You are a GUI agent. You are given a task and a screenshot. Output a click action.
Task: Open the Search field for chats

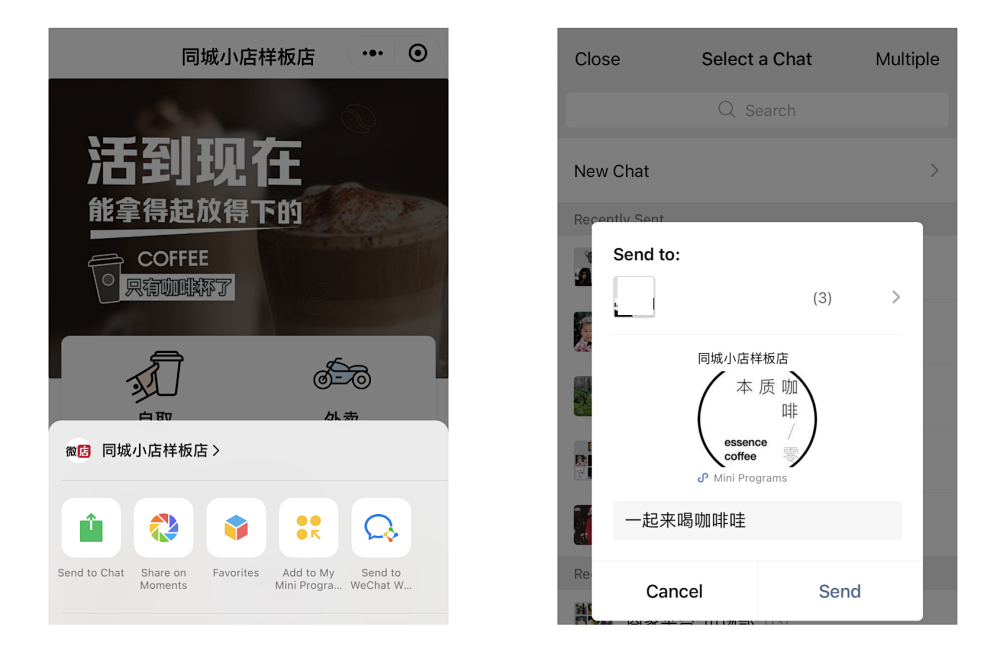click(757, 111)
